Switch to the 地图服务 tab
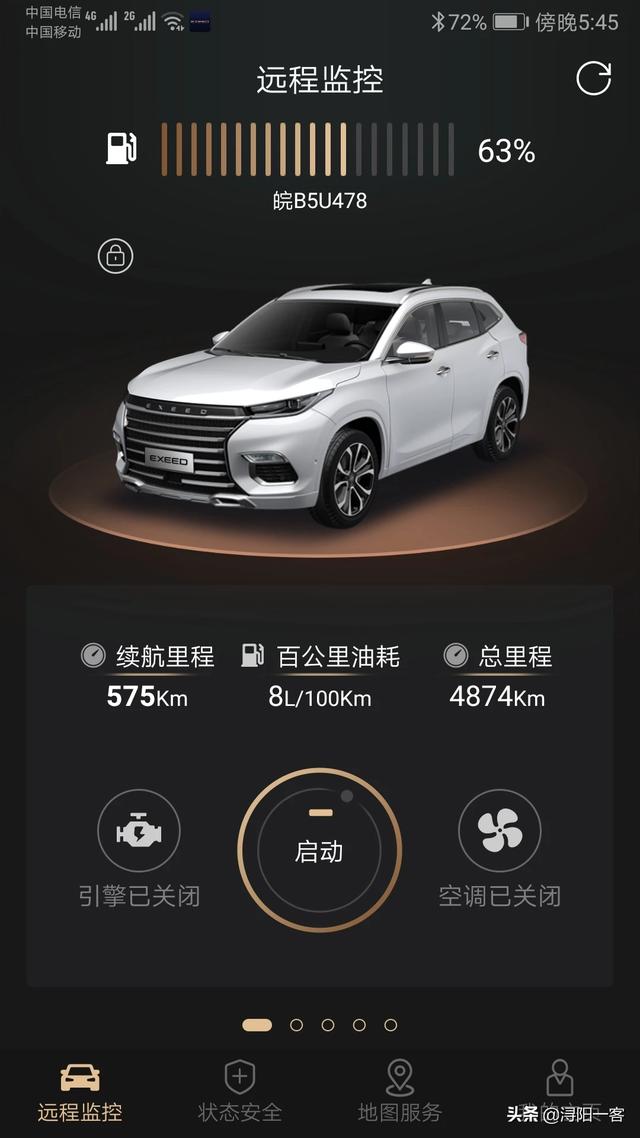Screen dimensions: 640x1138 tap(400, 1091)
